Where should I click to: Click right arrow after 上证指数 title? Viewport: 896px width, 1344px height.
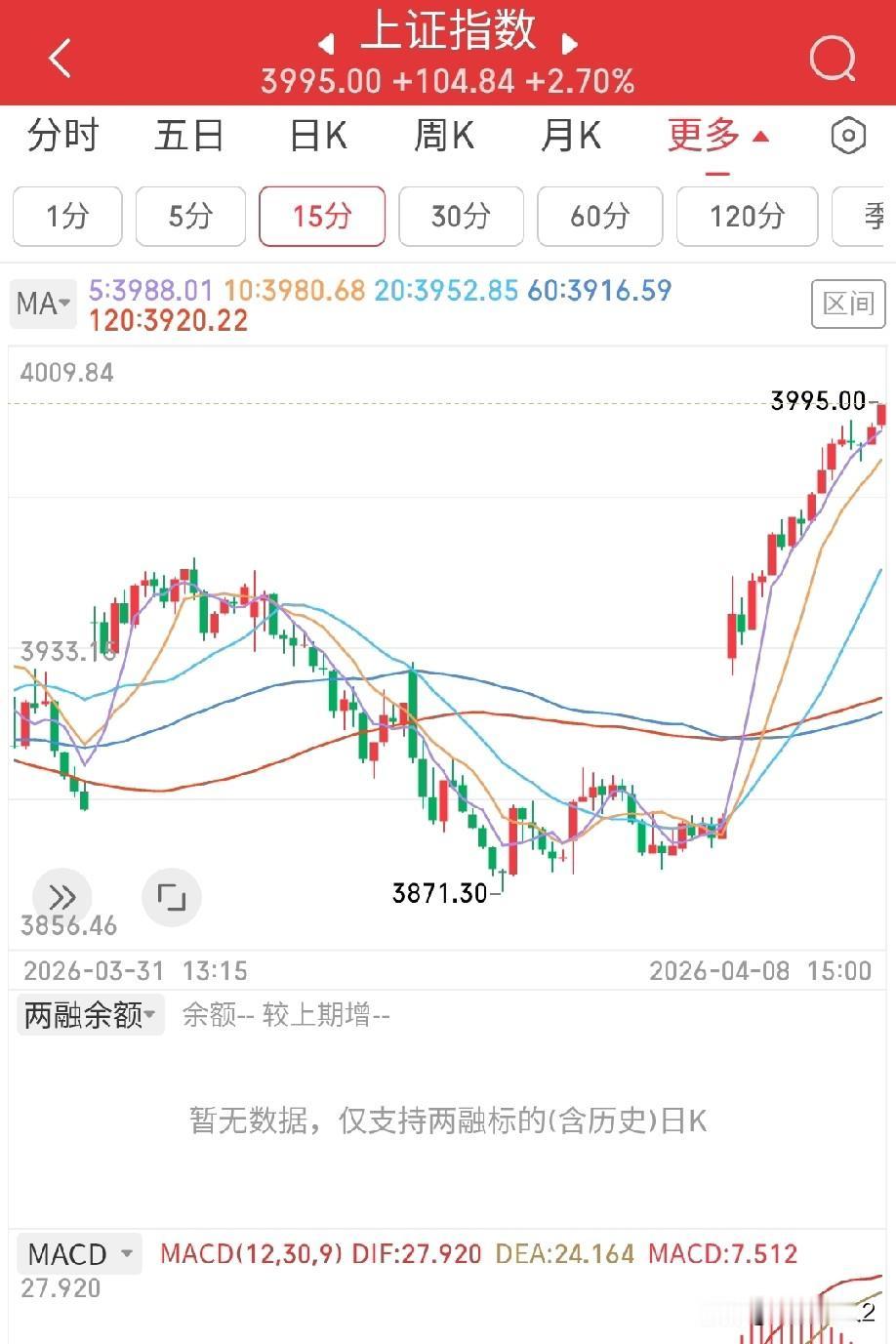tap(571, 44)
